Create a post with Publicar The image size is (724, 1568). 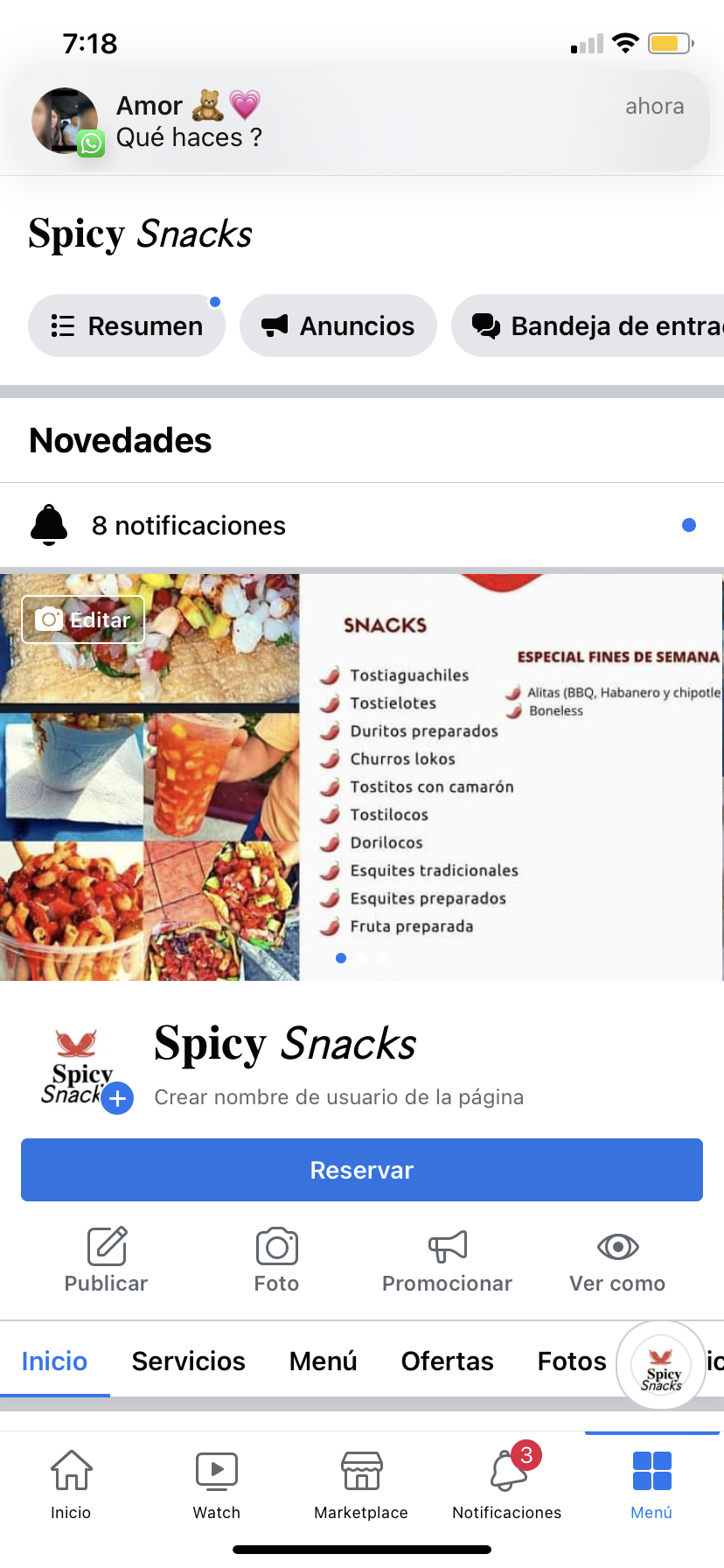coord(107,1260)
